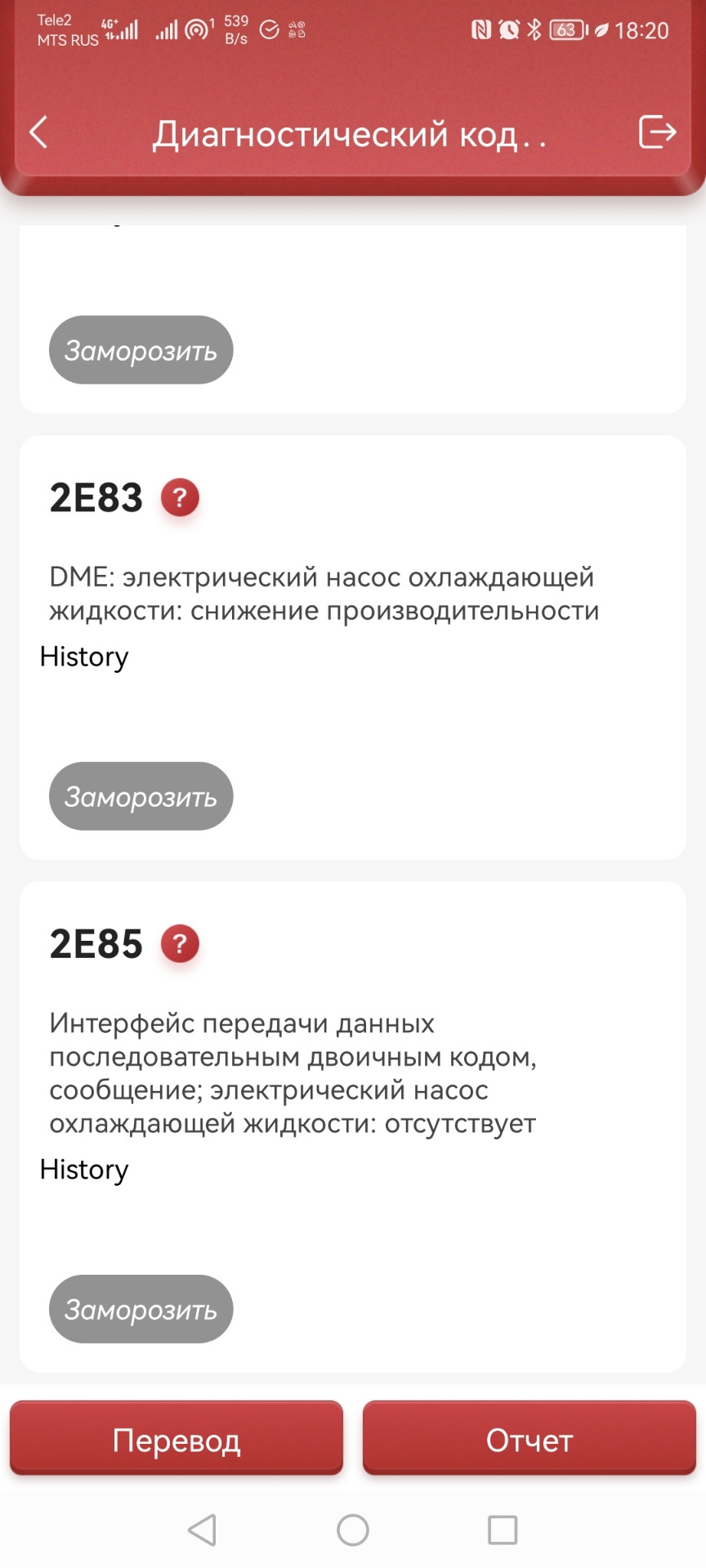The height and width of the screenshot is (1568, 706).
Task: Open help for code 2E83
Action: (180, 497)
